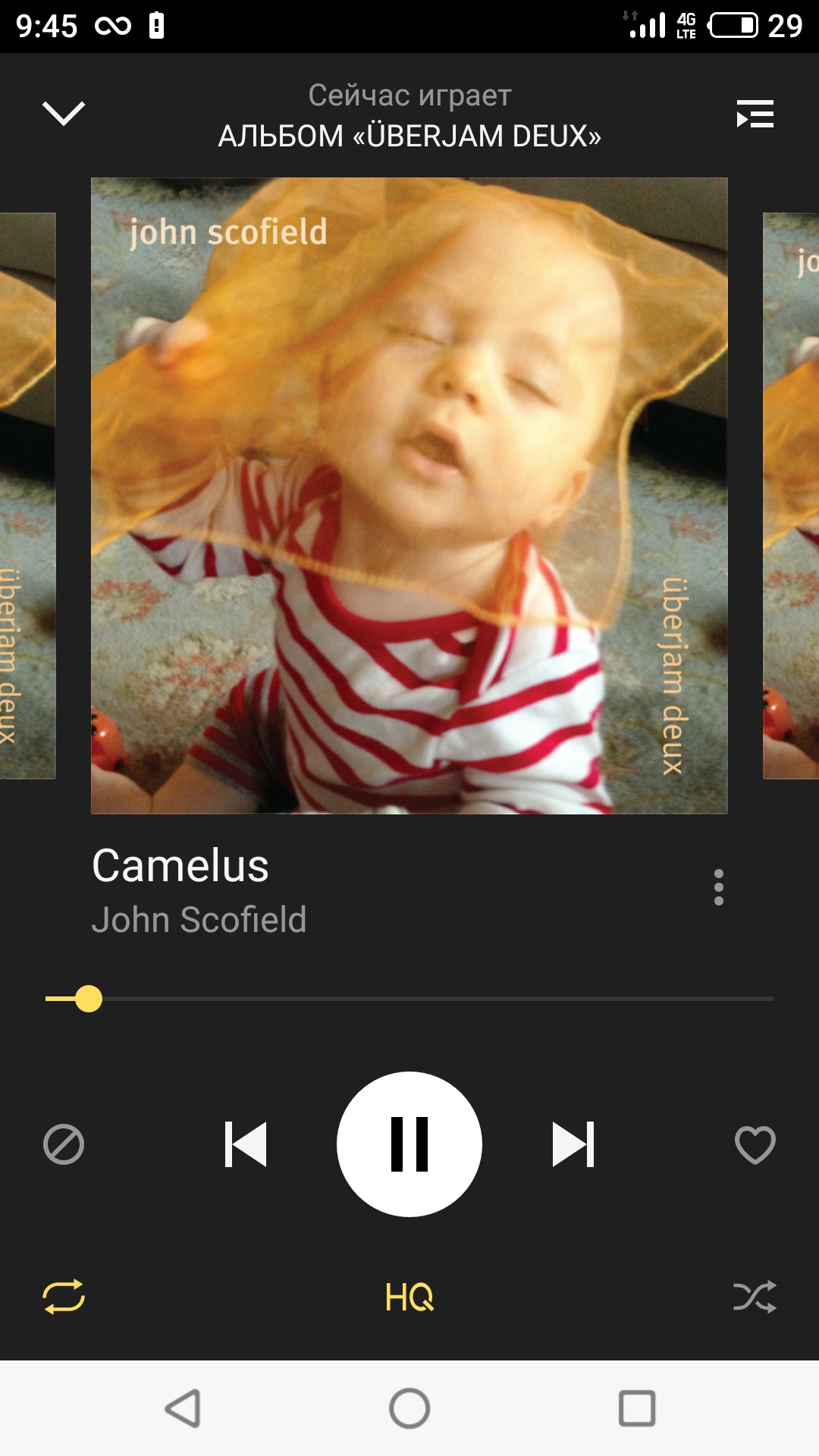Tap the system back button

click(x=183, y=1408)
